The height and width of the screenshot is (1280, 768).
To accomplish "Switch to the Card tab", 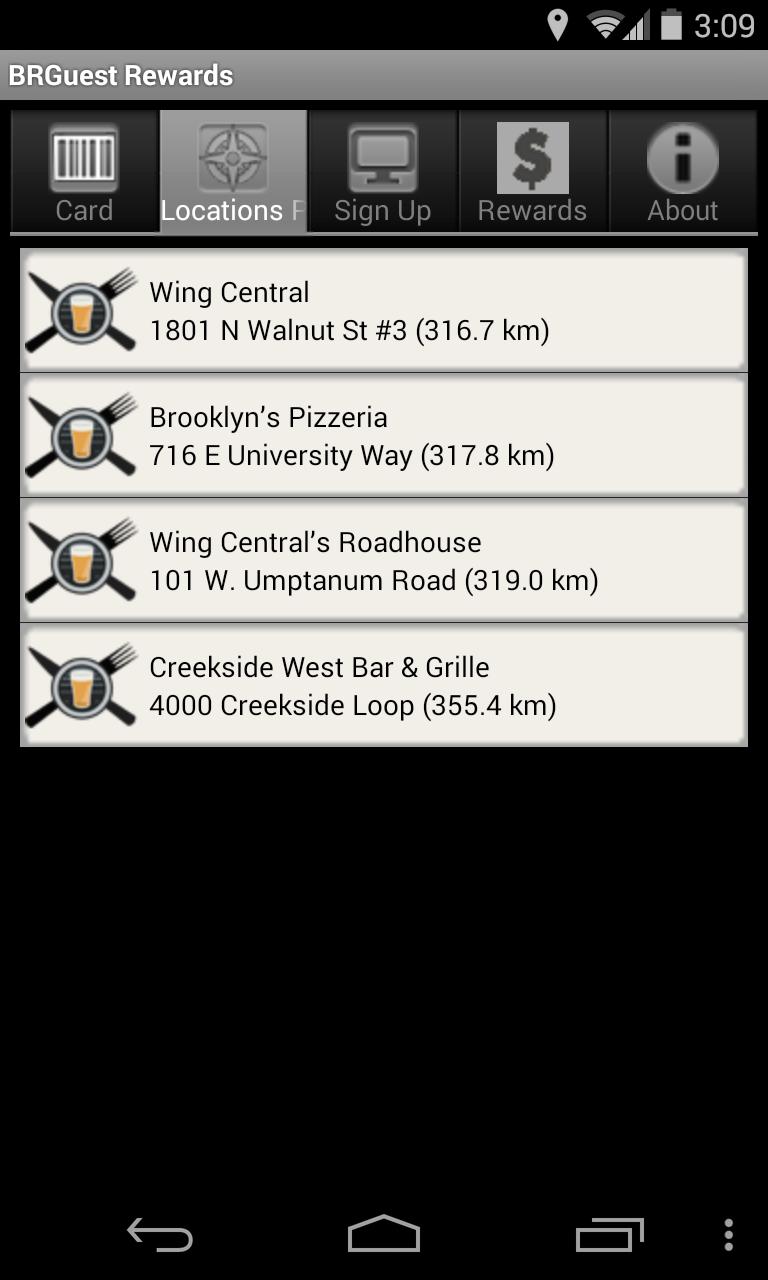I will 84,171.
